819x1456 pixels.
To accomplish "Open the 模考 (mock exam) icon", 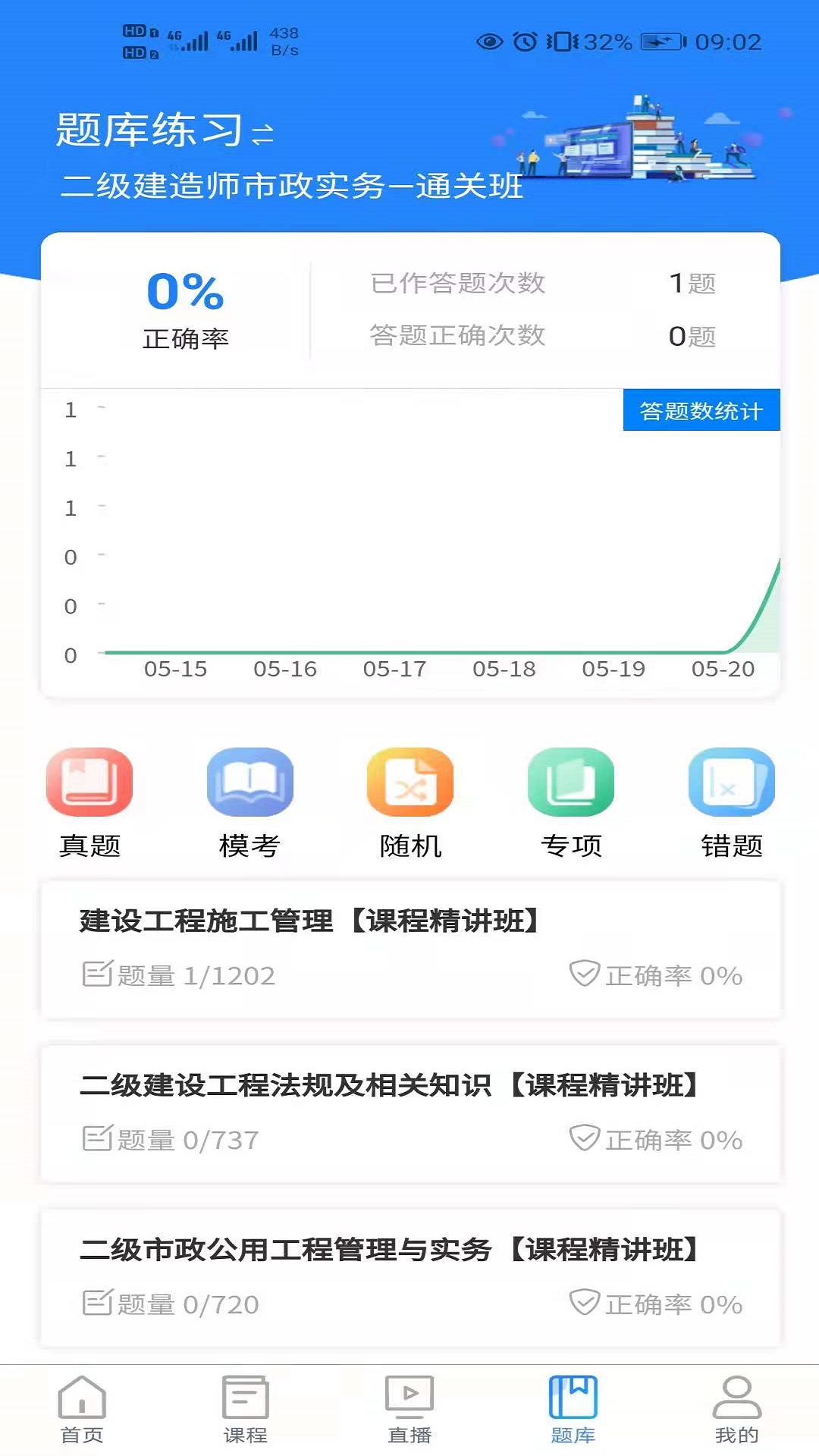I will click(x=249, y=782).
